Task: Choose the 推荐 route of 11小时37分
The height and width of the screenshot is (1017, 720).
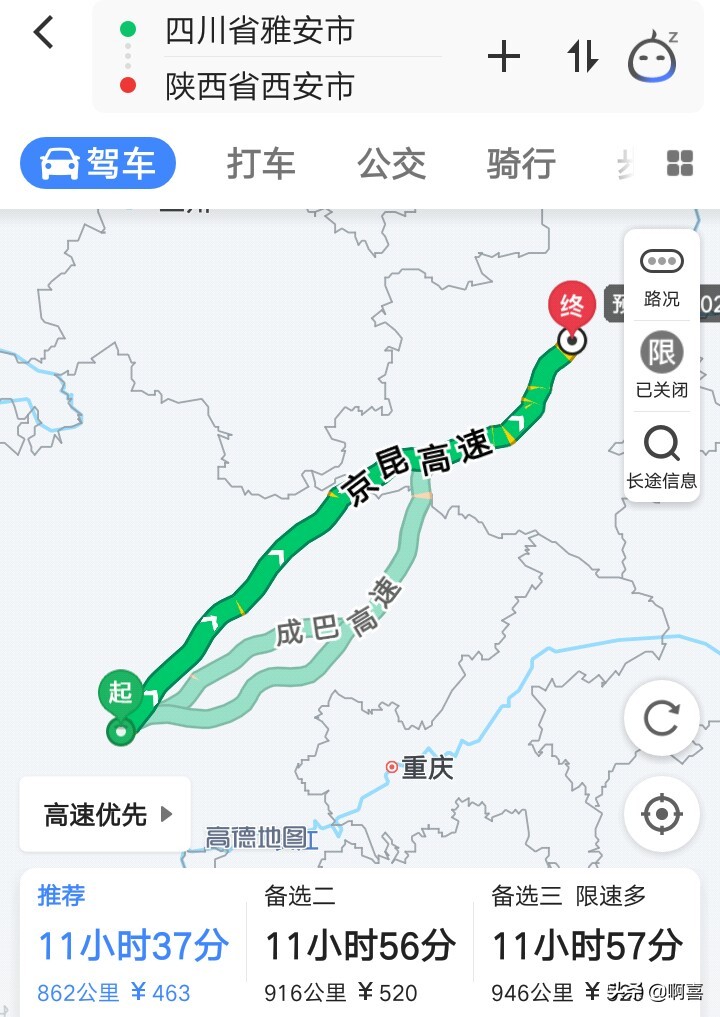Action: (x=133, y=944)
